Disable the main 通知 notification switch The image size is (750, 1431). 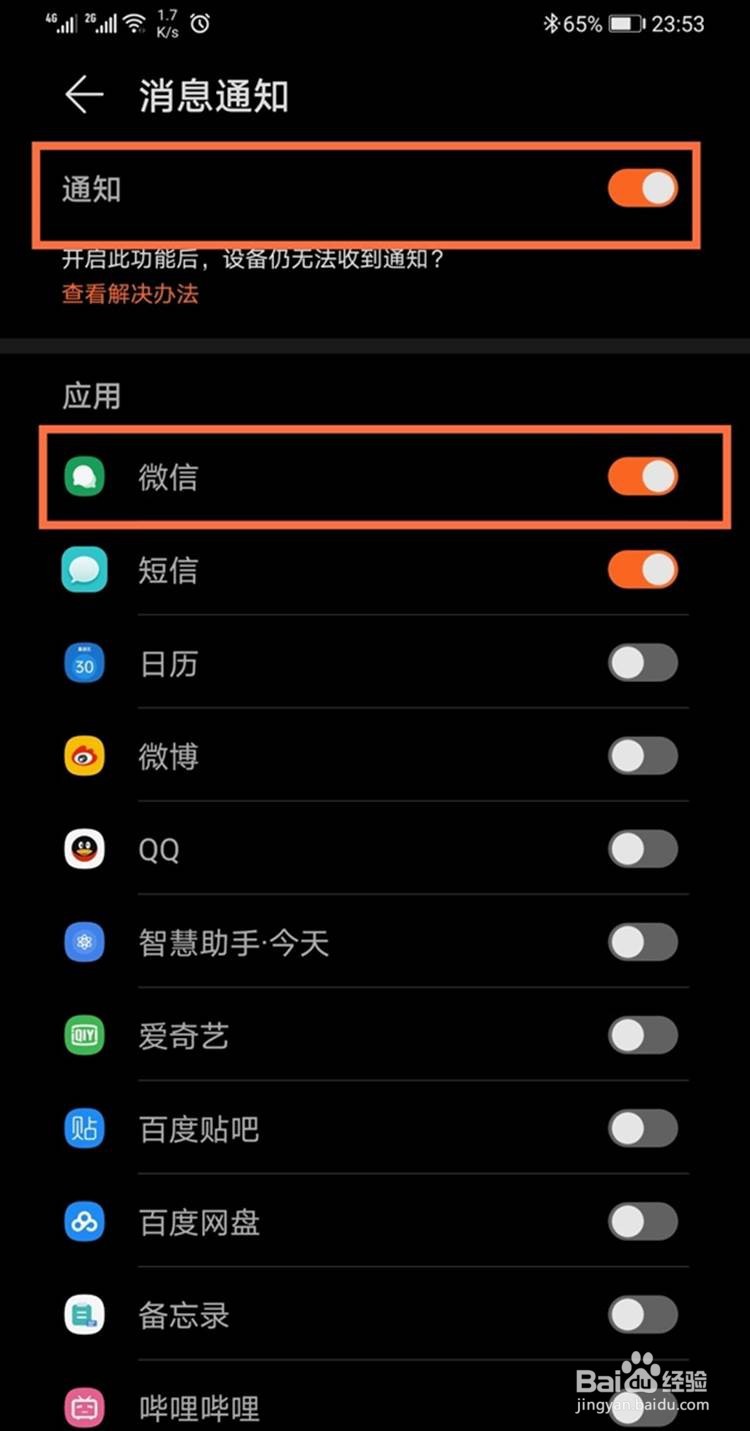[x=641, y=188]
